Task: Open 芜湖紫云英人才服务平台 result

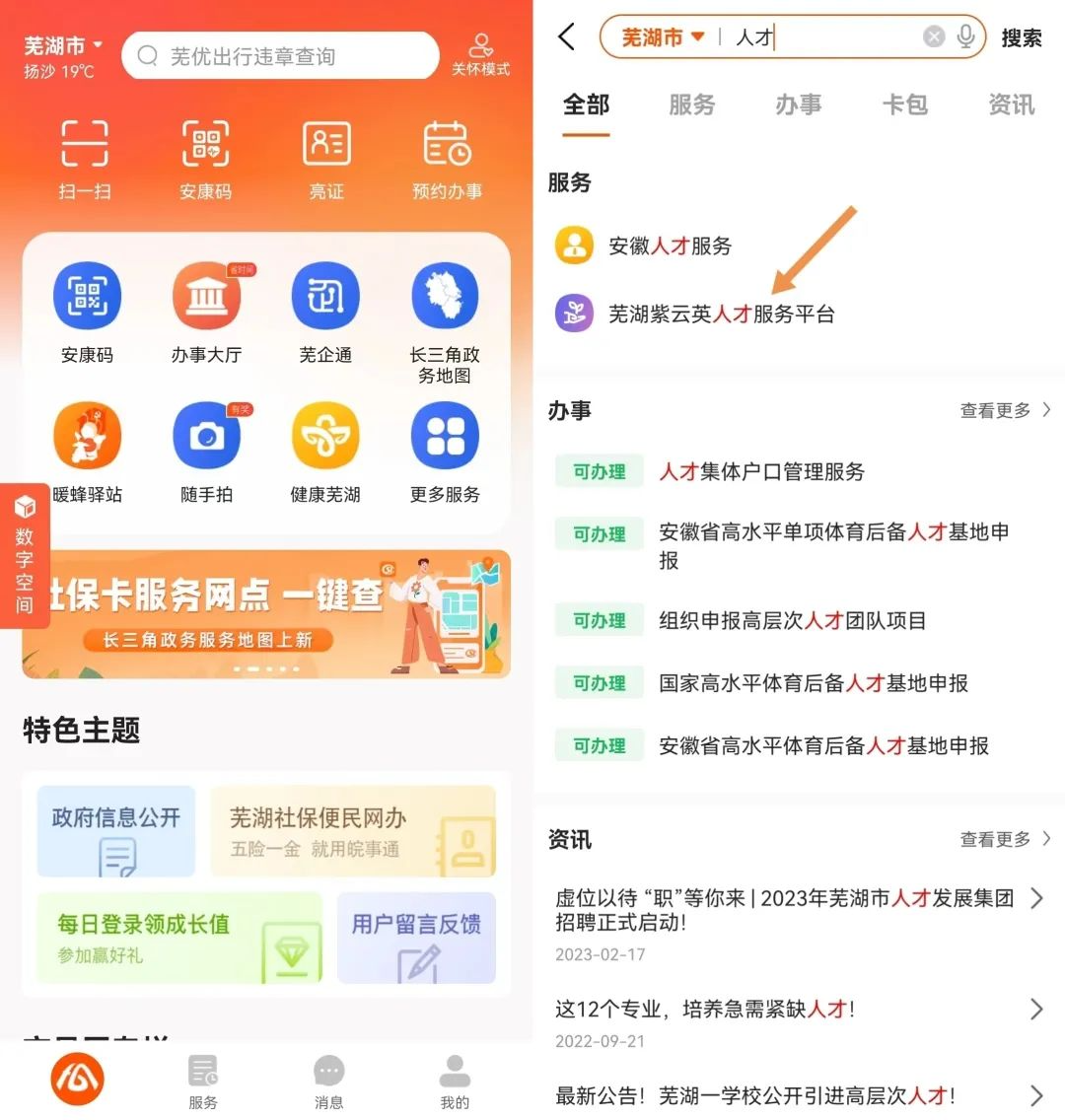Action: point(721,315)
